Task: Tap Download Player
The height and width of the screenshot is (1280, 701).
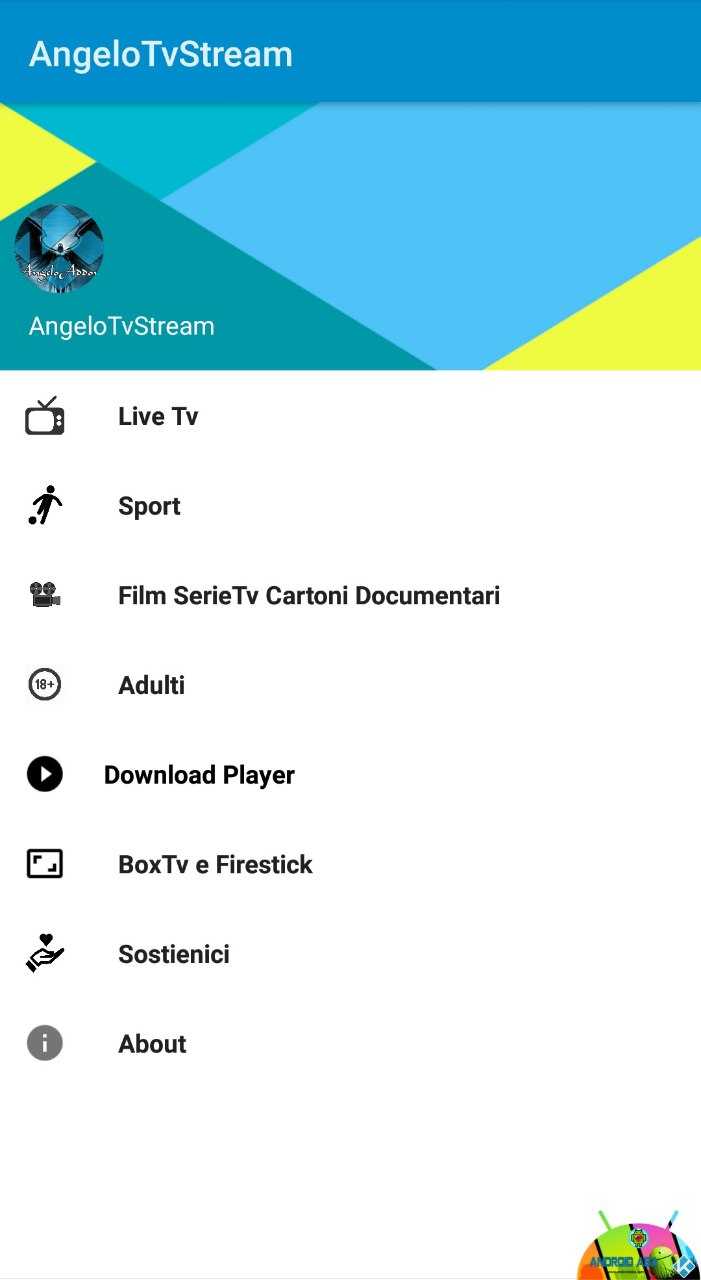Action: point(199,775)
